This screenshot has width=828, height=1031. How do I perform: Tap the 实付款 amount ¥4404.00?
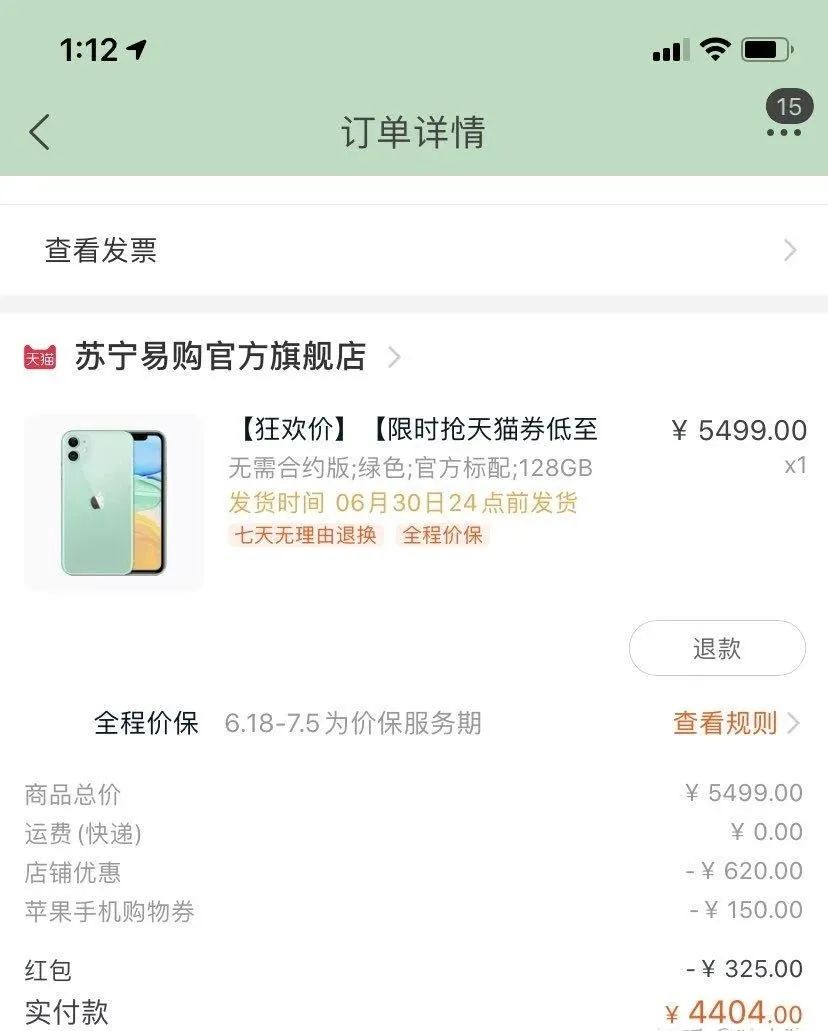pyautogui.click(x=735, y=1013)
